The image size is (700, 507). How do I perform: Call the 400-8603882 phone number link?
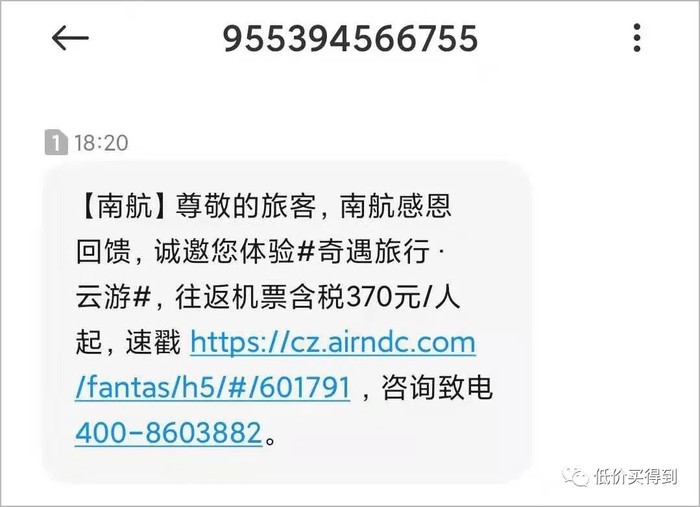coord(168,433)
